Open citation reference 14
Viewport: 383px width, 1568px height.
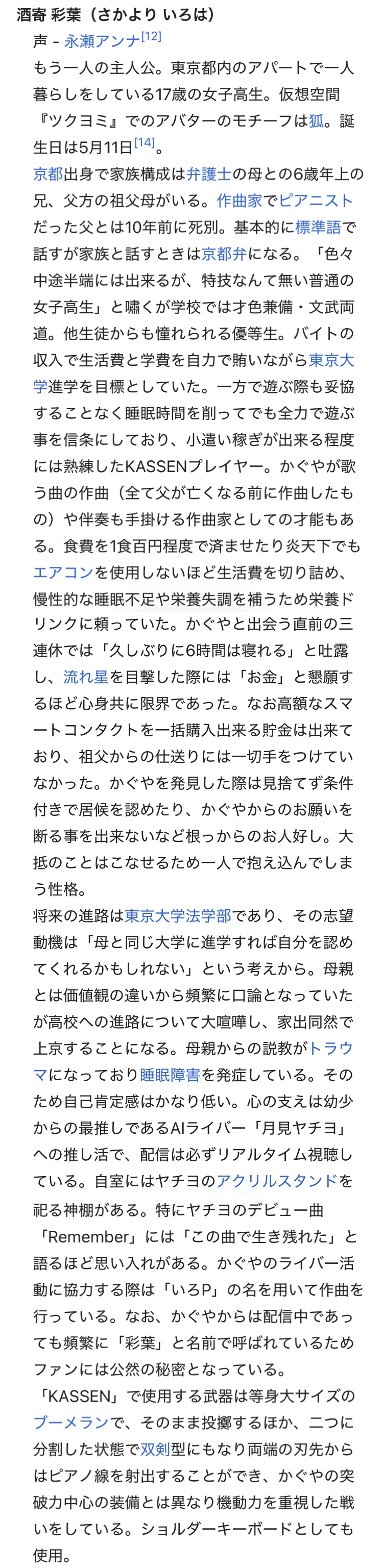pyautogui.click(x=145, y=143)
